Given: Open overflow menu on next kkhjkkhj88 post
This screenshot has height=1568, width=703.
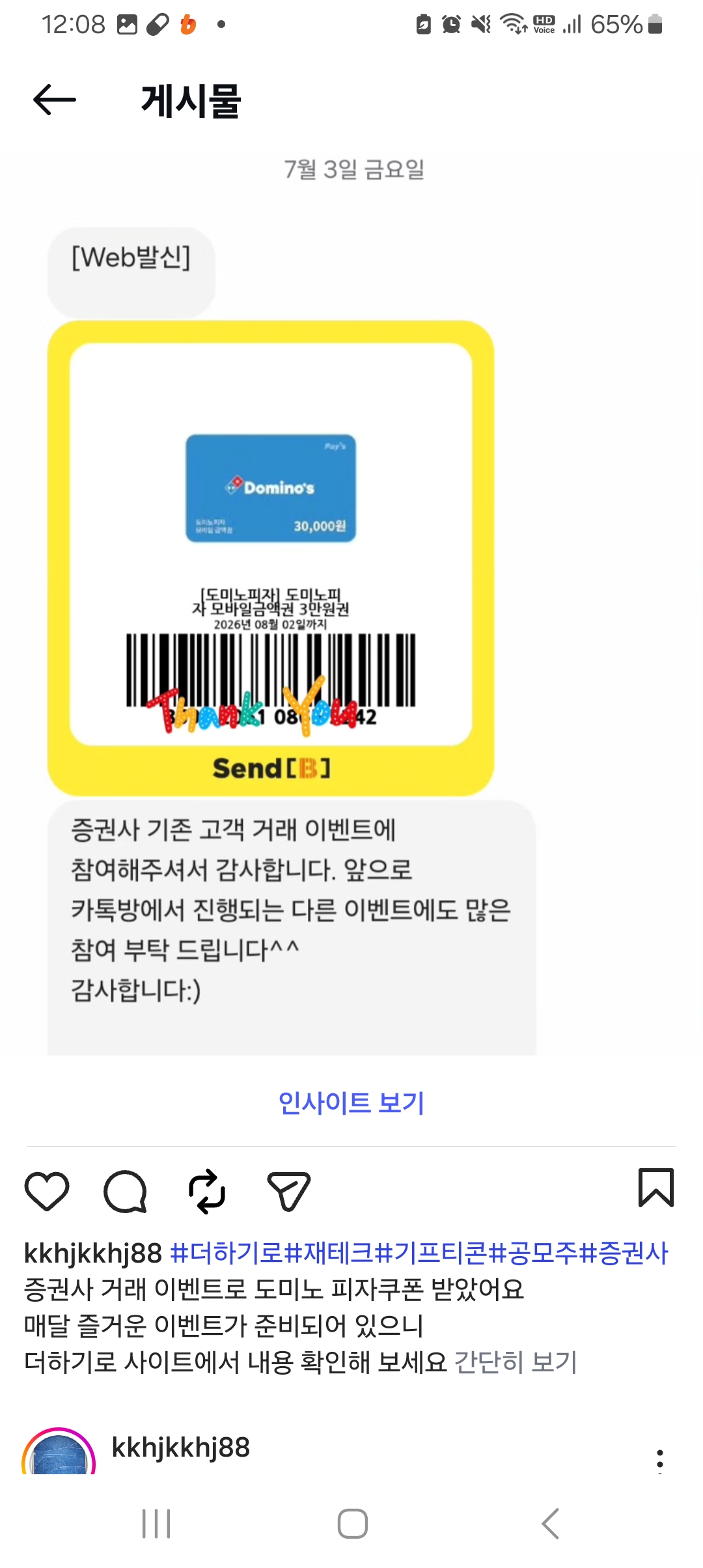Looking at the screenshot, I should (660, 1461).
